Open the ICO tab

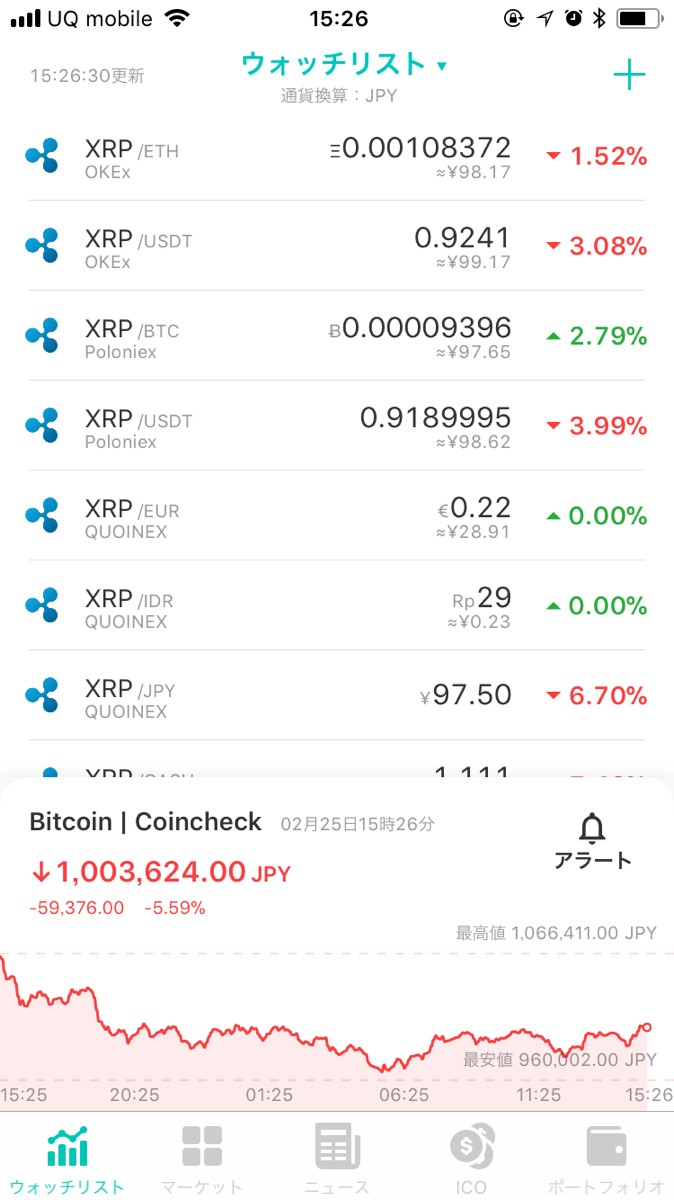pyautogui.click(x=470, y=1158)
